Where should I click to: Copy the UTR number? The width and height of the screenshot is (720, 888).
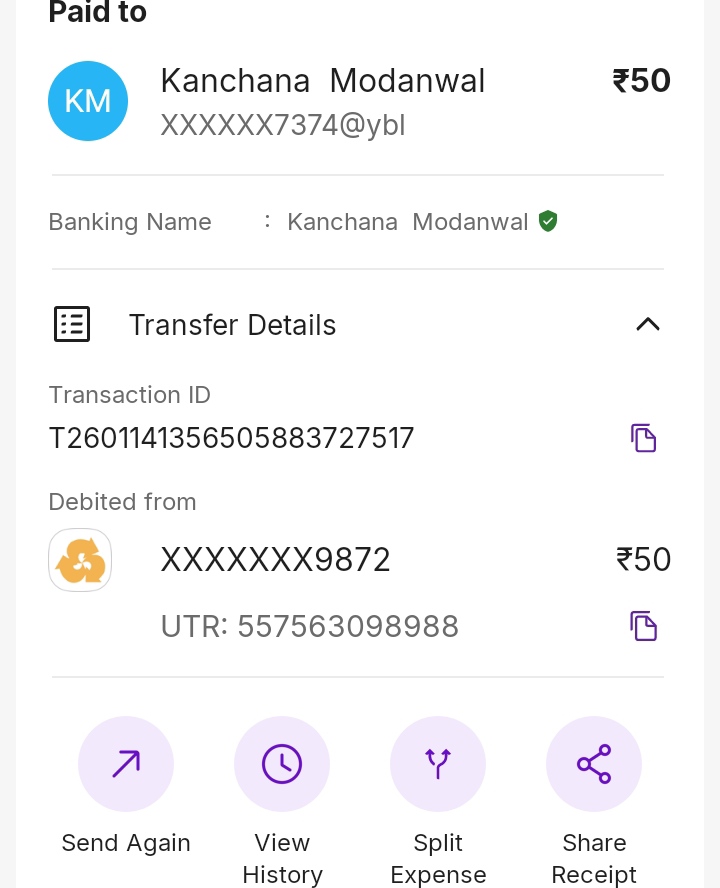click(643, 626)
